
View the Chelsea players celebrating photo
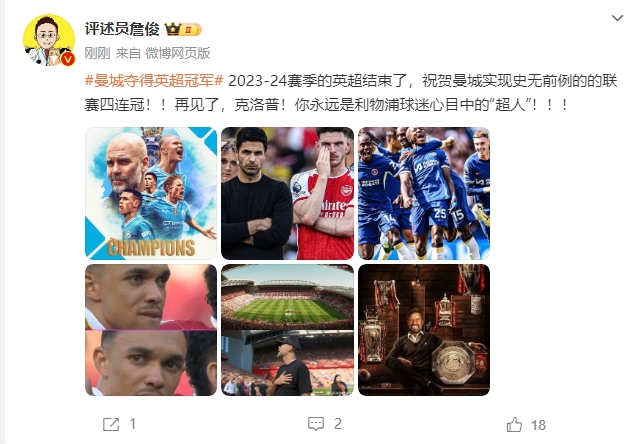click(424, 193)
